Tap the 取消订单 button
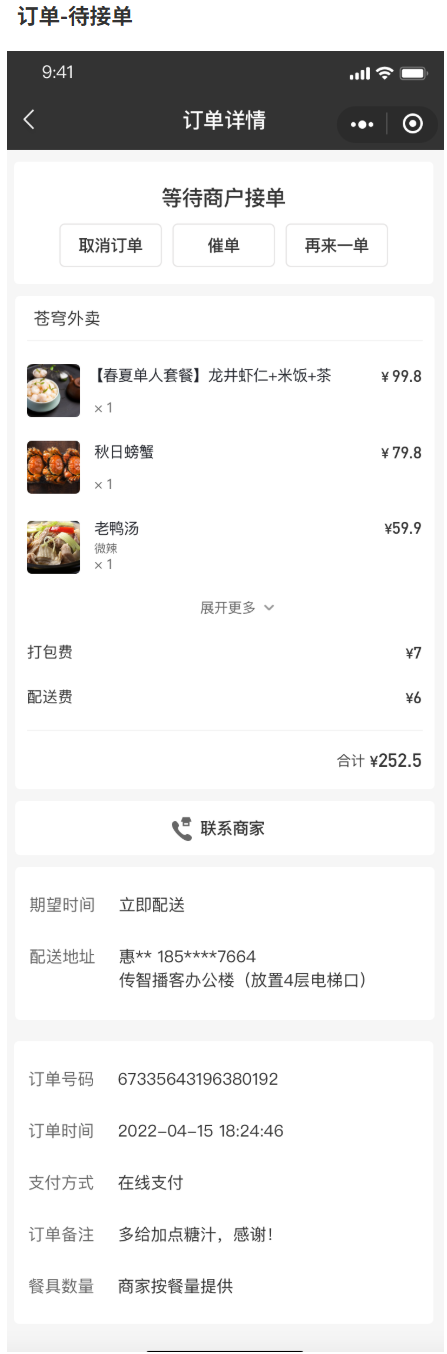 pyautogui.click(x=111, y=246)
